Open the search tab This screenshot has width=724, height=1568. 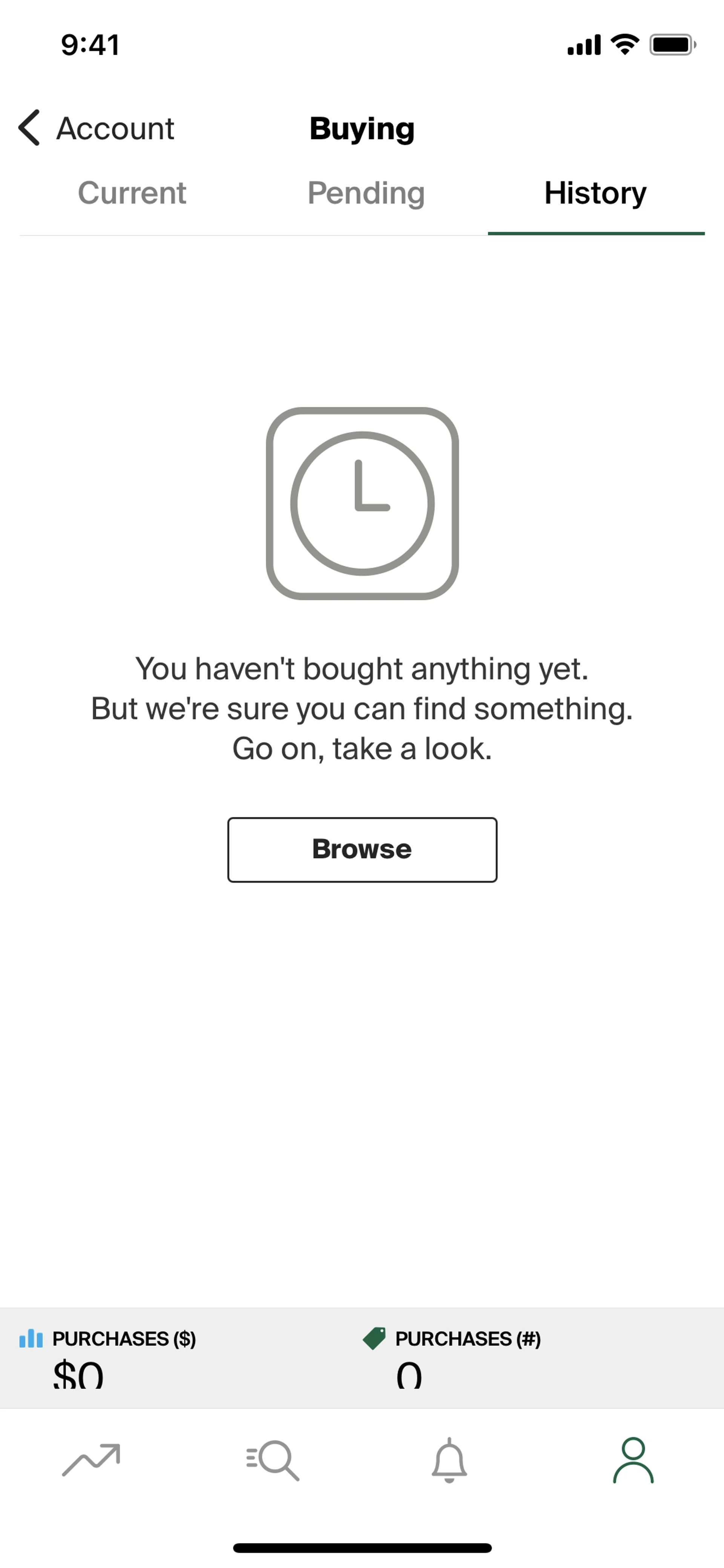click(x=272, y=1460)
